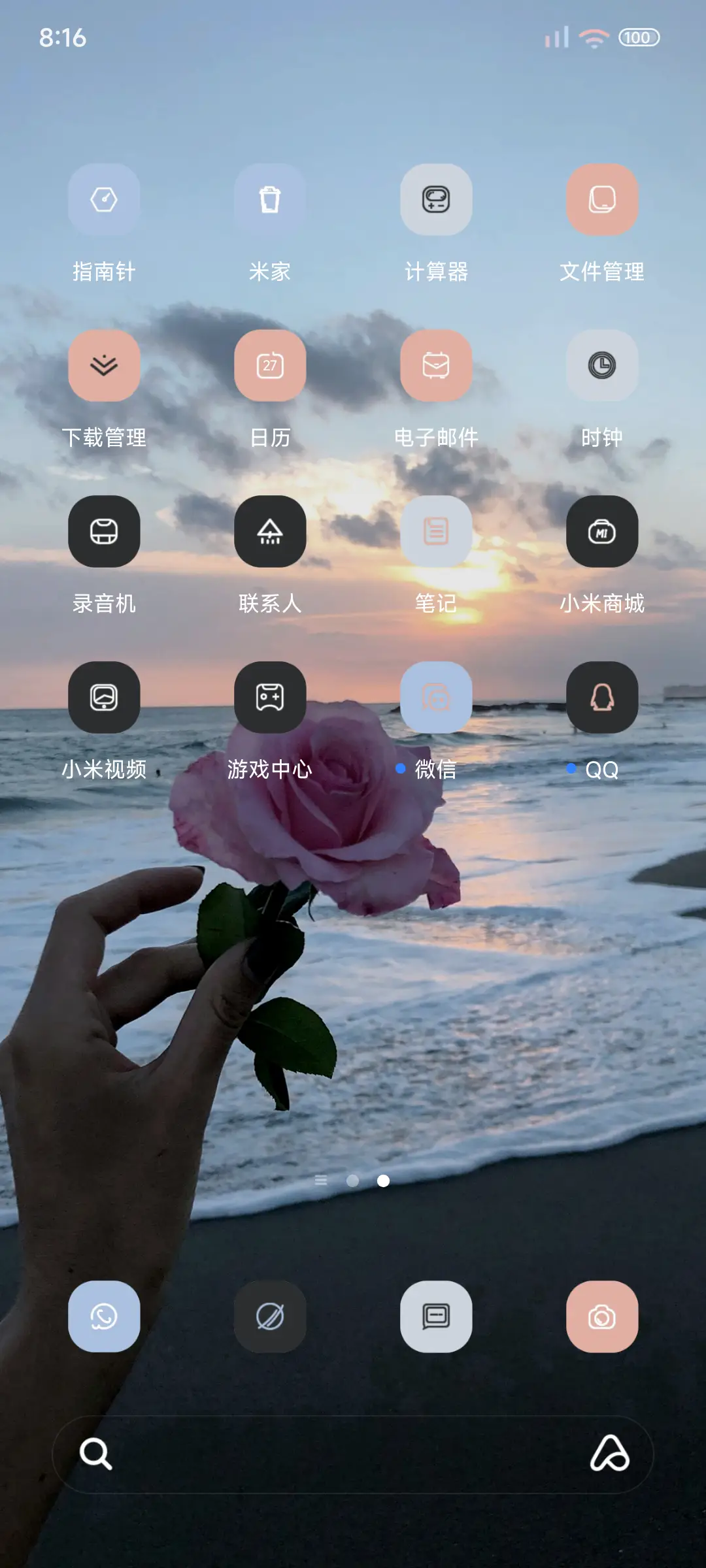Open the 下载管理 download manager

105,366
